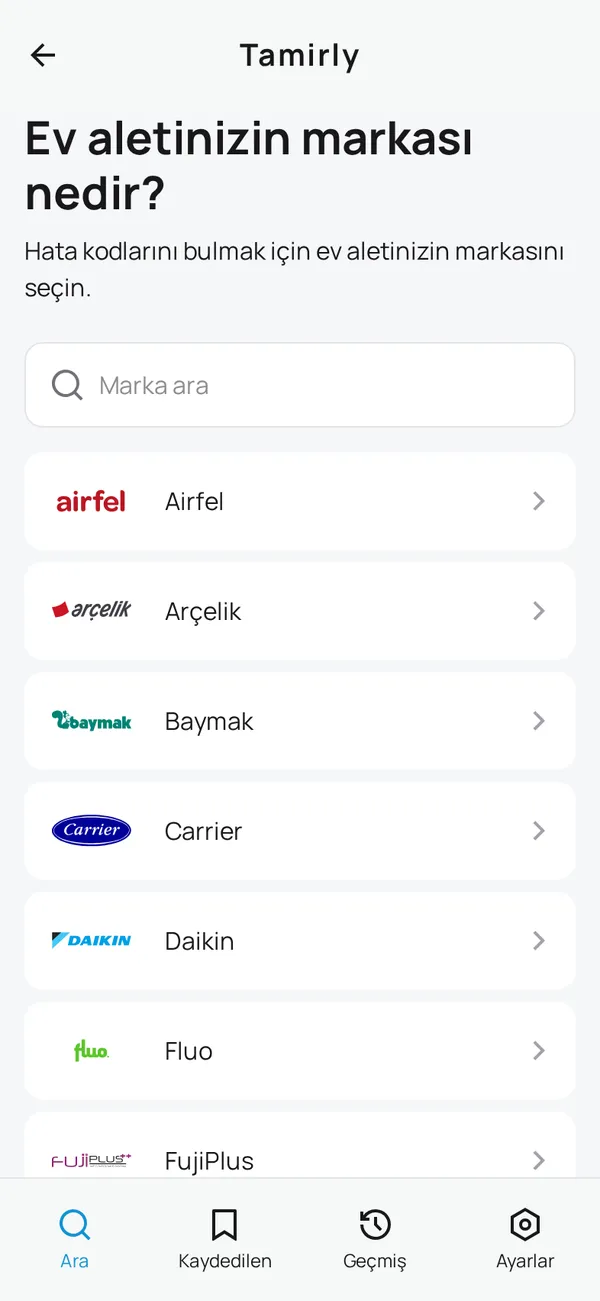The width and height of the screenshot is (600, 1301).
Task: Select the Airfel brand
Action: (x=300, y=501)
